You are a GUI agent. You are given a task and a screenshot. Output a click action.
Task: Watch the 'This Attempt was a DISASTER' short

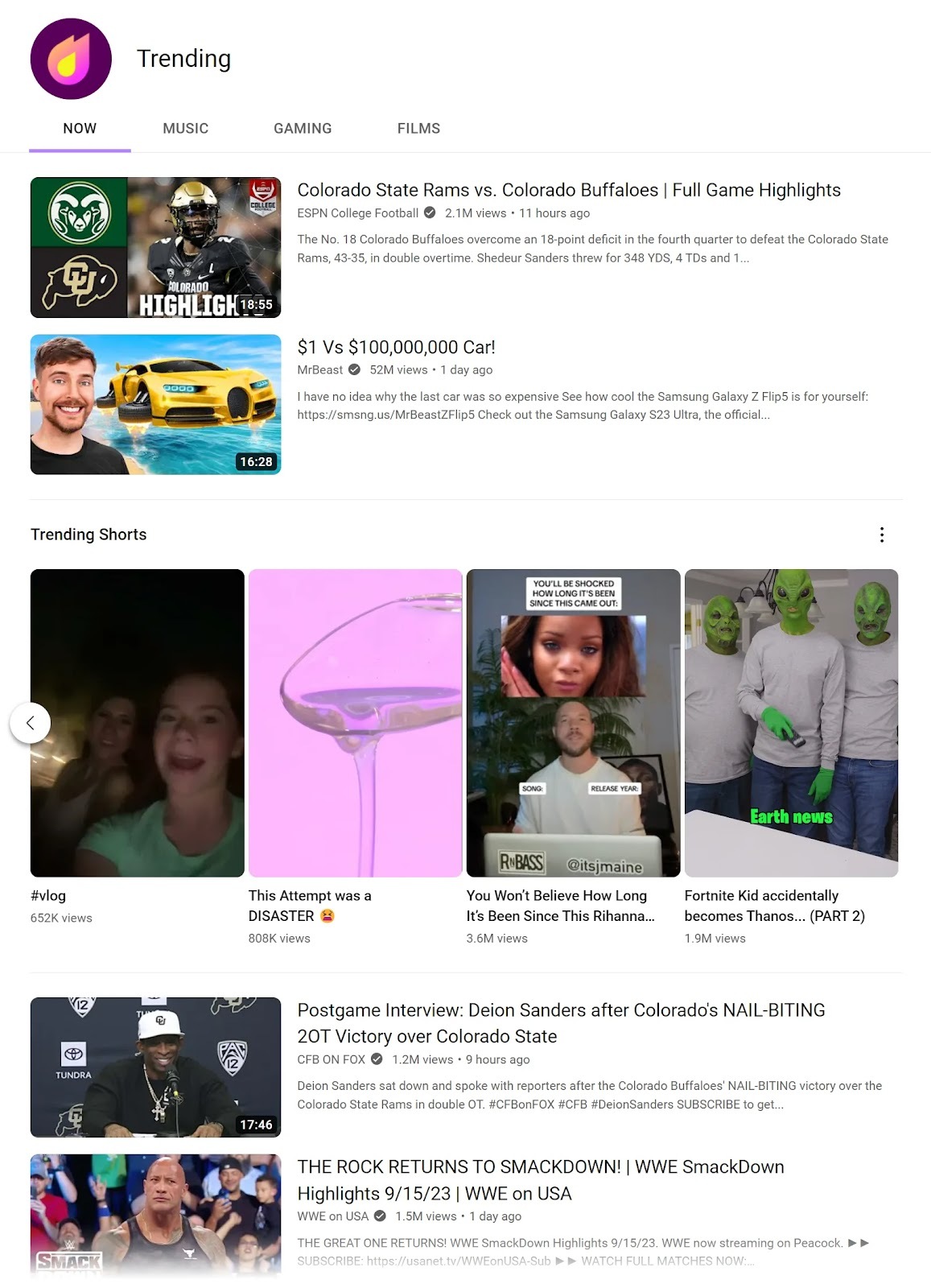355,723
